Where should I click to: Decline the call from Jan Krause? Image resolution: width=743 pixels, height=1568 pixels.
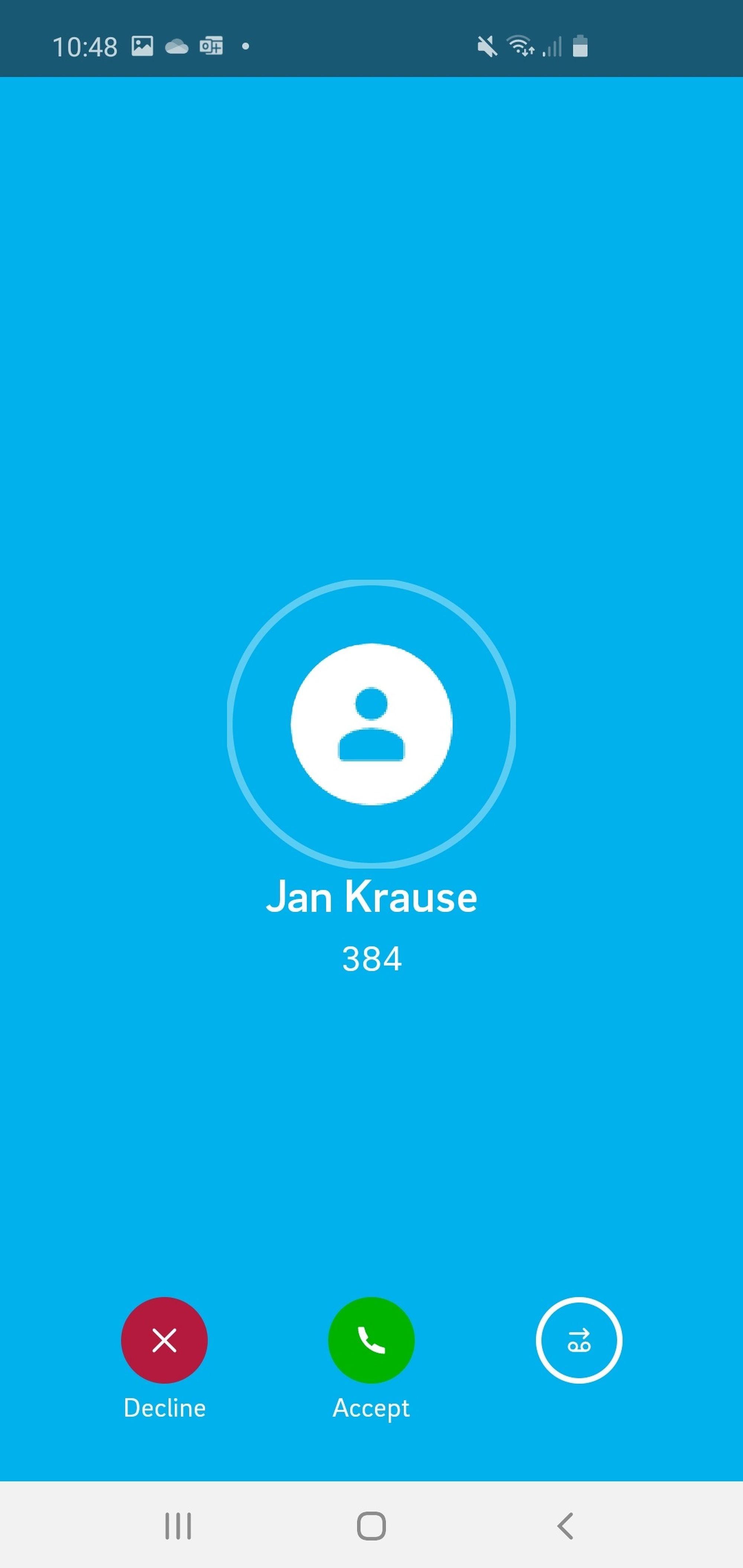click(164, 1340)
